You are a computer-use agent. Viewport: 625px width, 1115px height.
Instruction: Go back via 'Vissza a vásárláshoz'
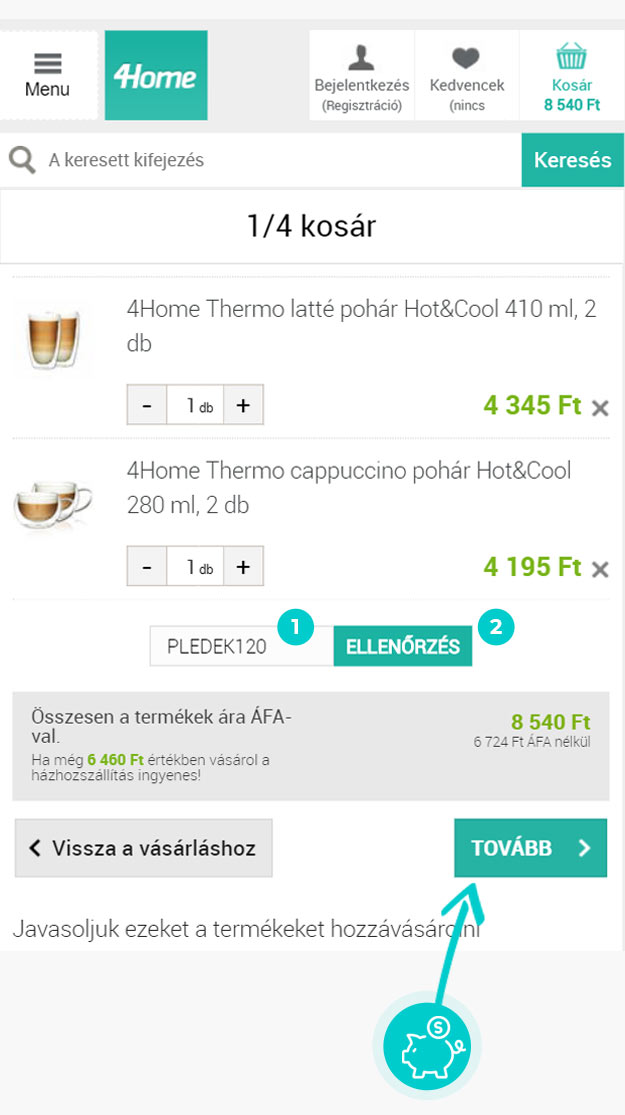[143, 849]
